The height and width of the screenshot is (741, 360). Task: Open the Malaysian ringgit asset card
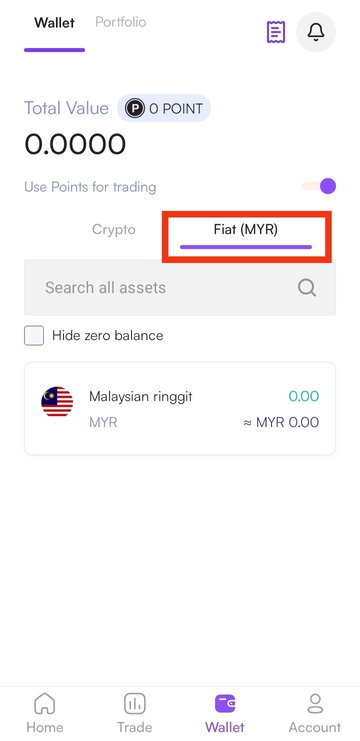point(180,408)
